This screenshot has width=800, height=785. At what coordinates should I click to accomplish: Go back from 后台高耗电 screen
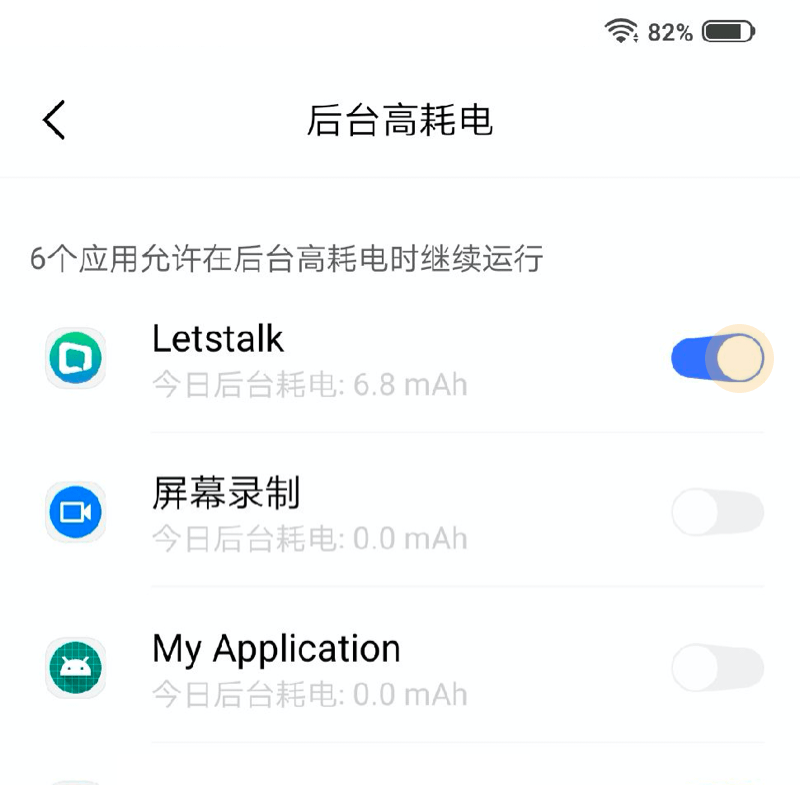click(54, 120)
